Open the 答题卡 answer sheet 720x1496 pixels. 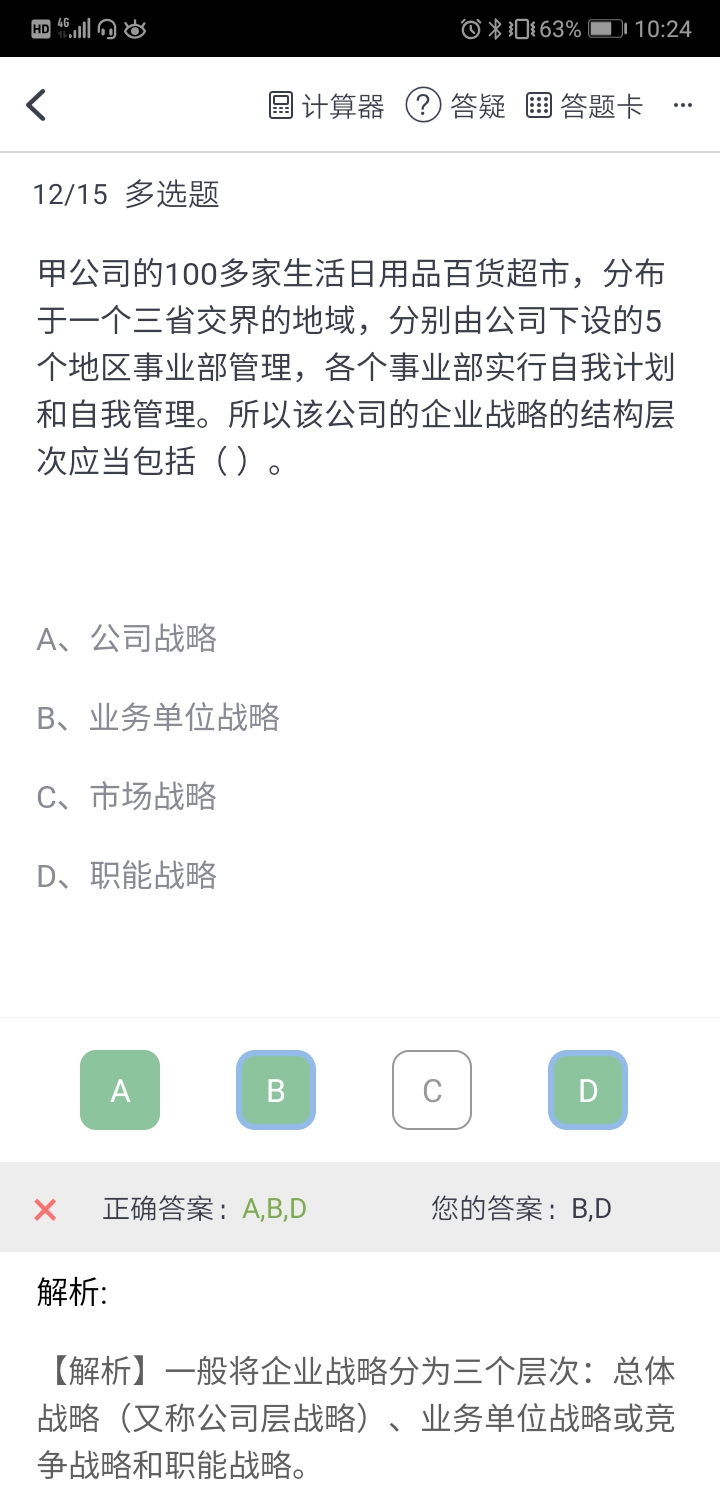[584, 106]
